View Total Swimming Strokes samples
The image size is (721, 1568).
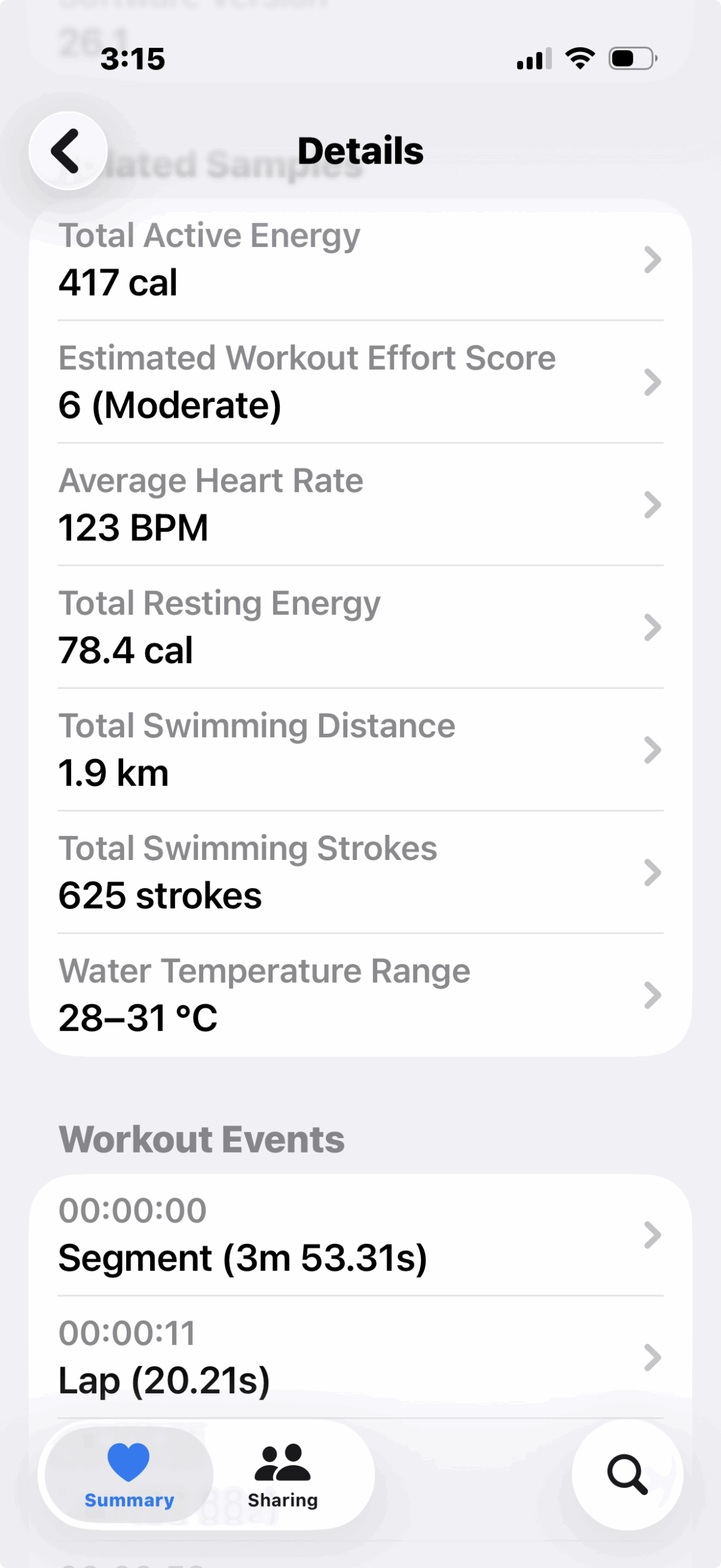click(x=360, y=872)
